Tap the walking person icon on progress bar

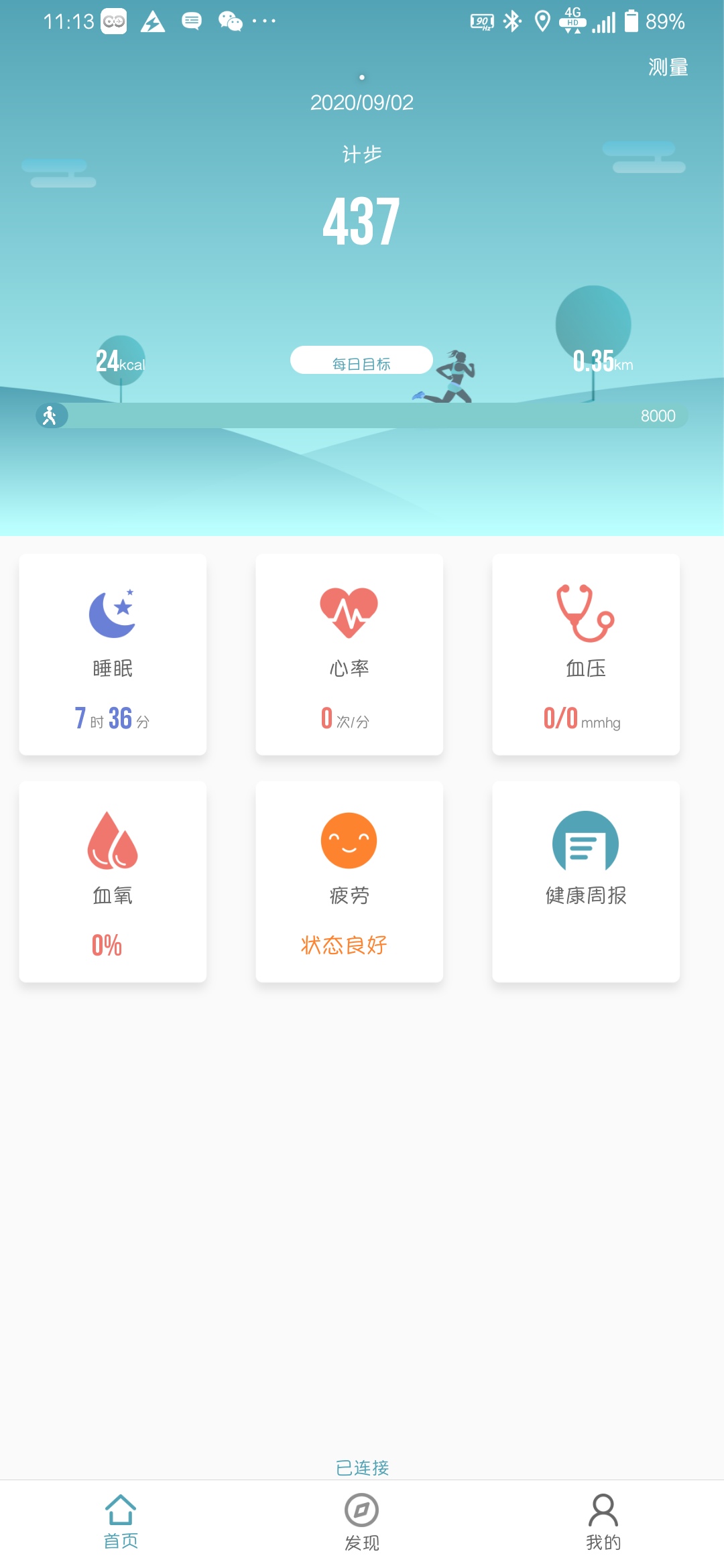tap(51, 415)
